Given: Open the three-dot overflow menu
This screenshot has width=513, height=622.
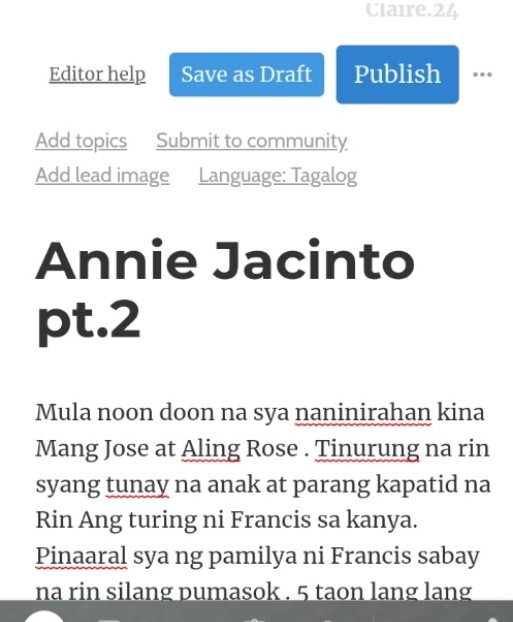Looking at the screenshot, I should 482,75.
